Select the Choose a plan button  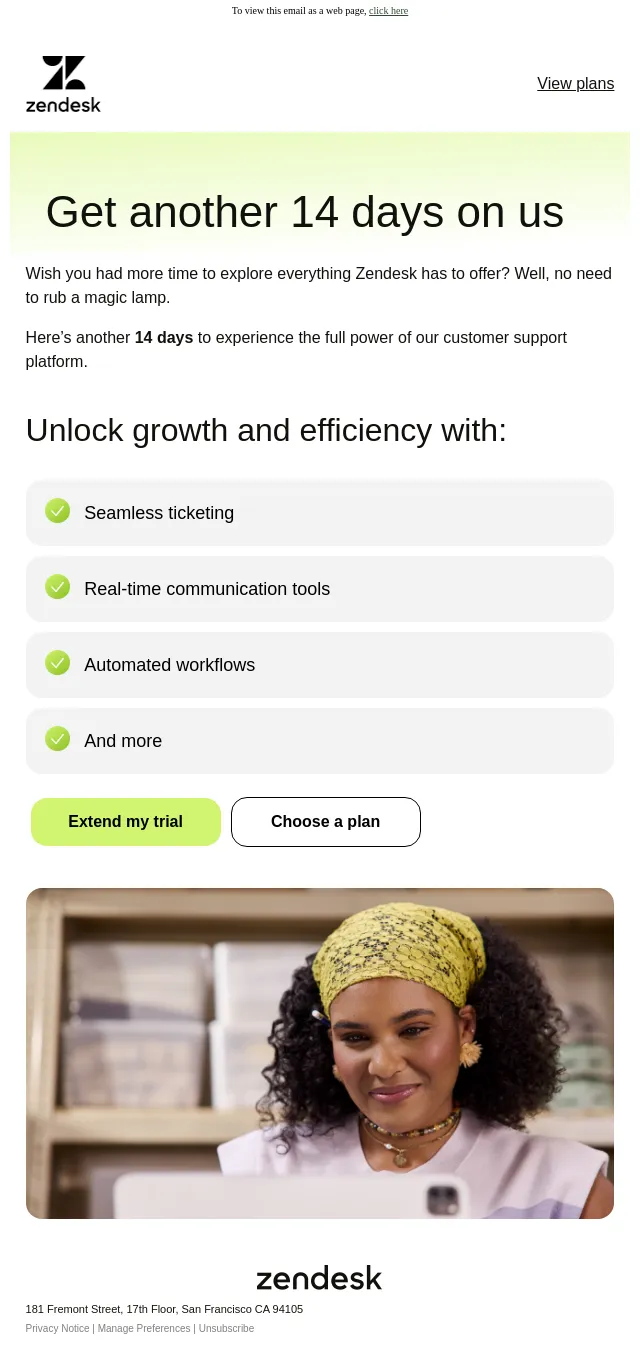[x=326, y=822]
